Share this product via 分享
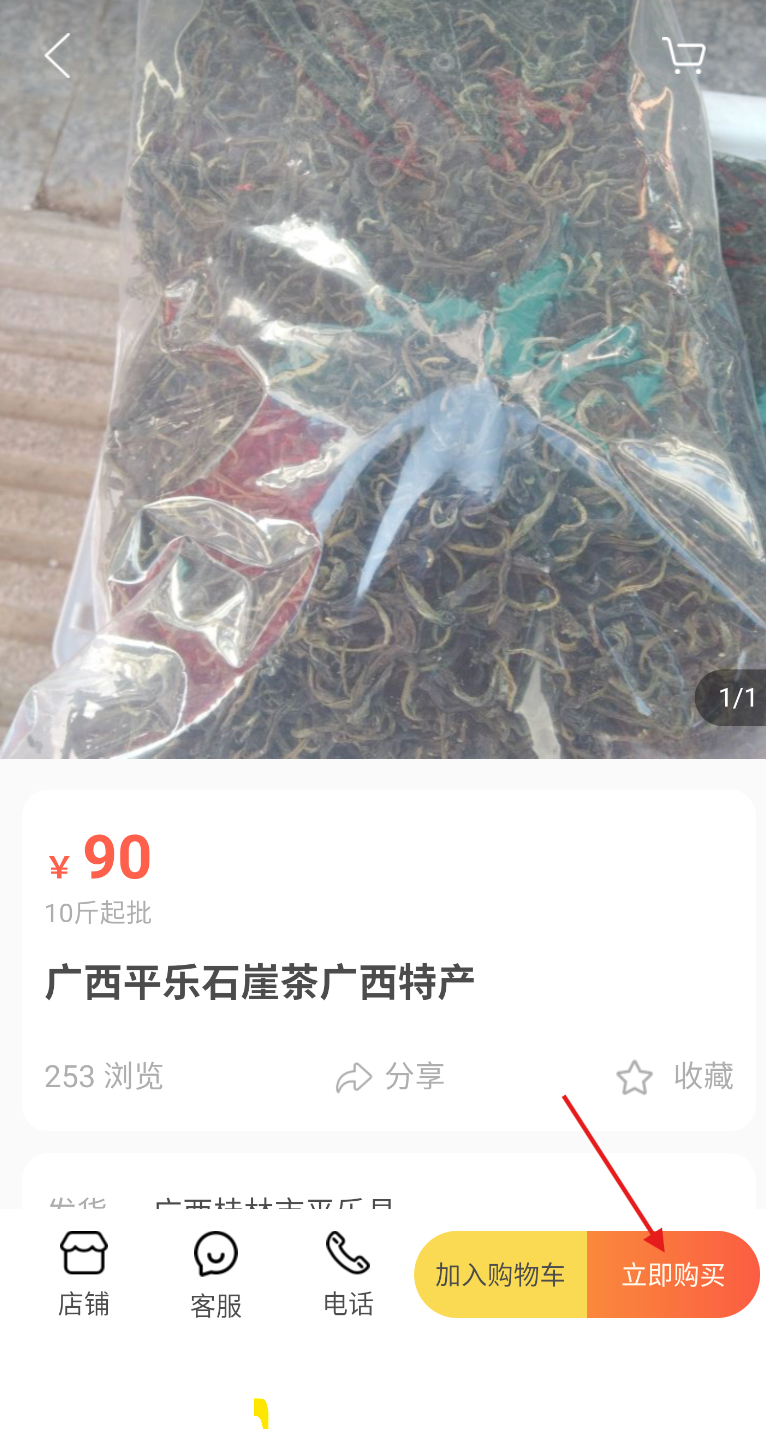 [390, 1077]
